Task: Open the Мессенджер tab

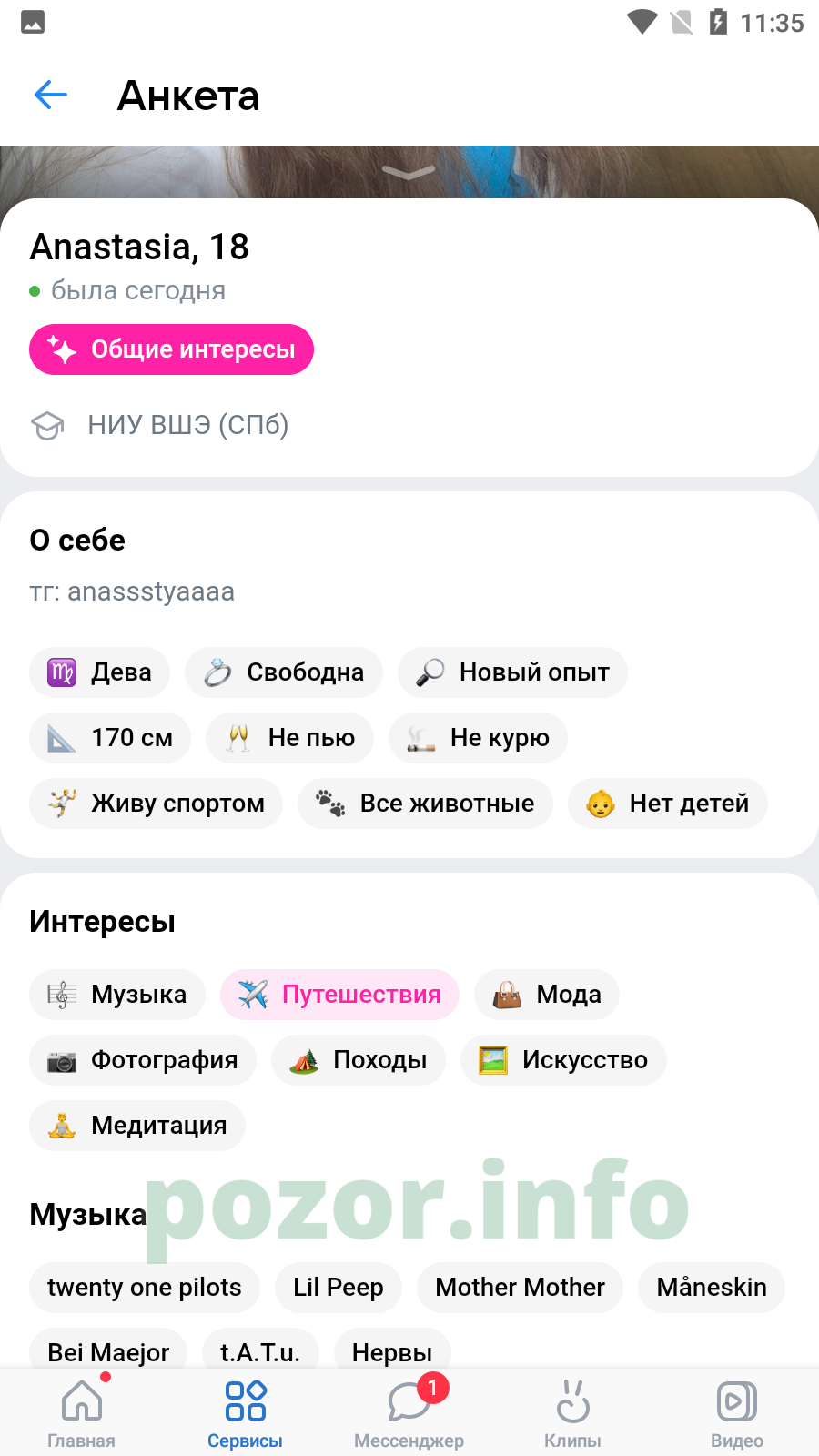Action: (409, 1413)
